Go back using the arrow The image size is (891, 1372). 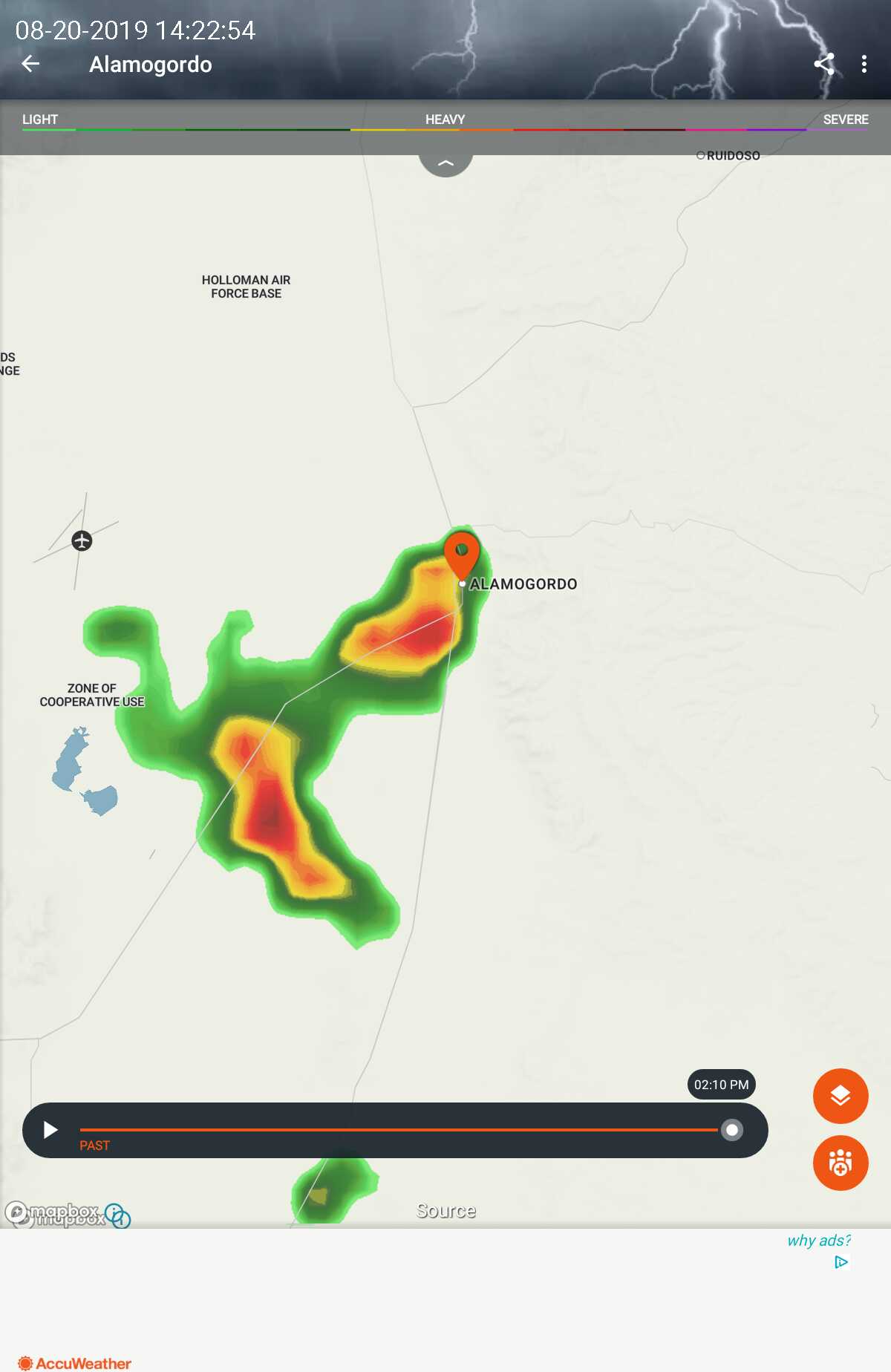click(x=30, y=65)
